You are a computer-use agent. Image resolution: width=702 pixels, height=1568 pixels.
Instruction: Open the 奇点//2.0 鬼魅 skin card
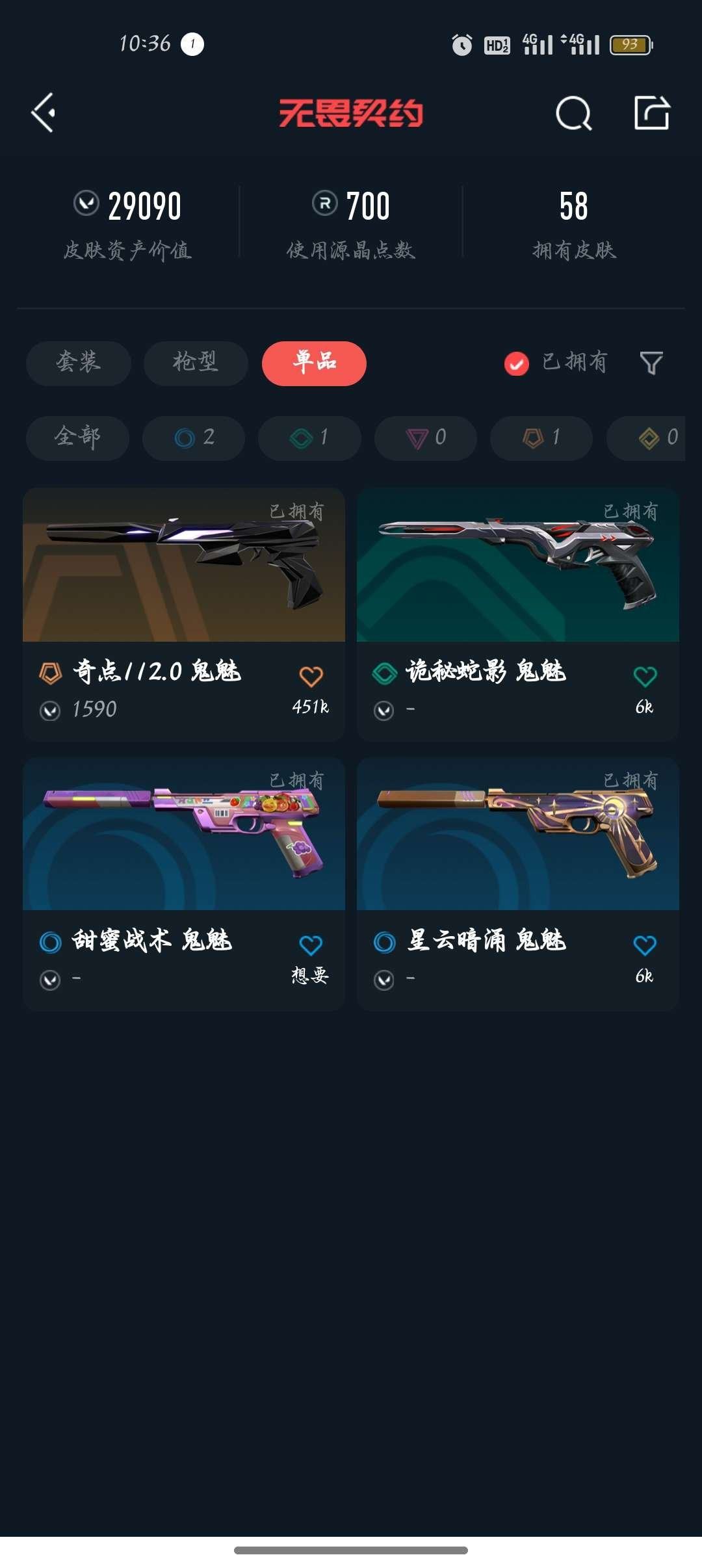tap(184, 614)
